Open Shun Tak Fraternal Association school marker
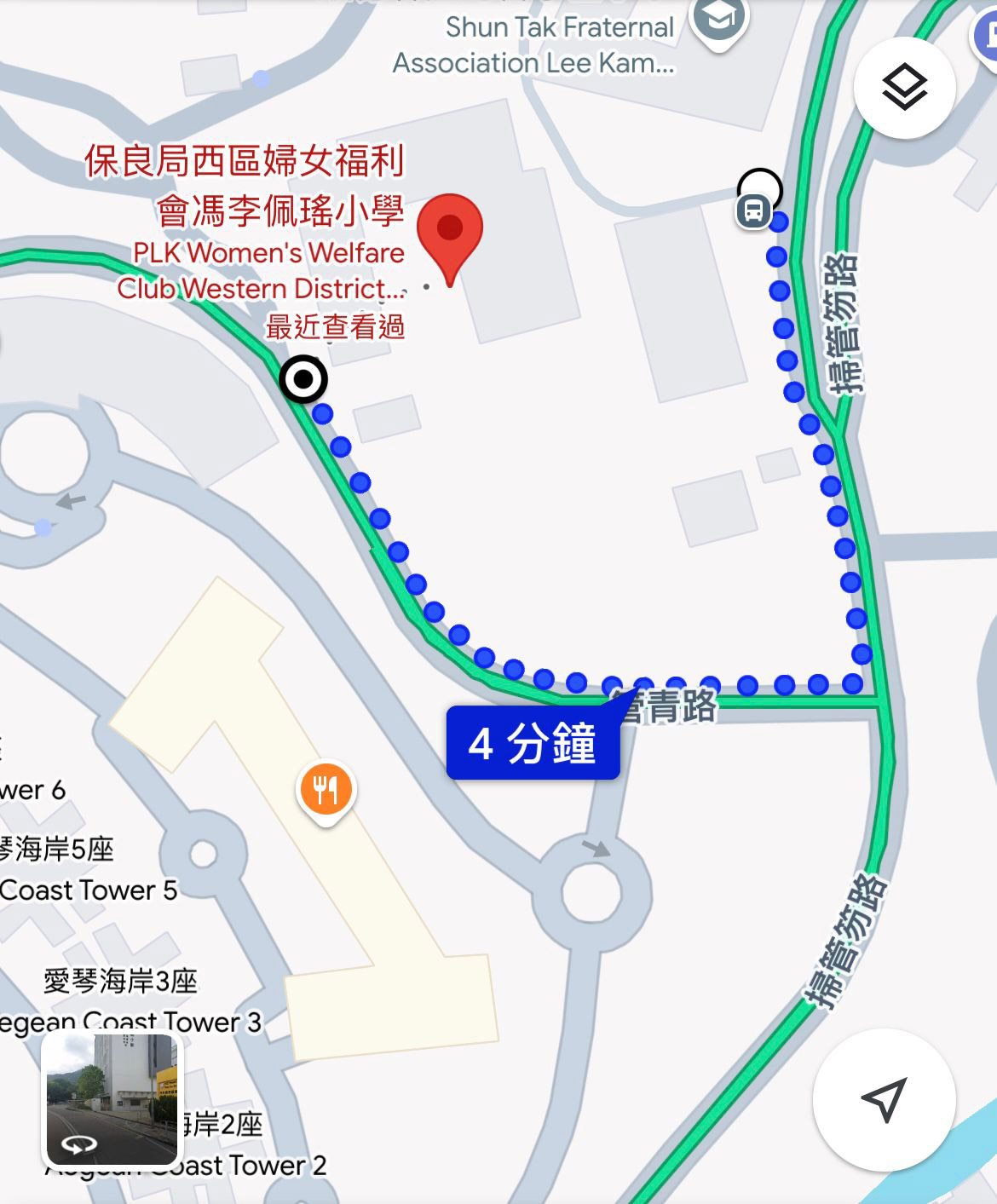 coord(718,19)
